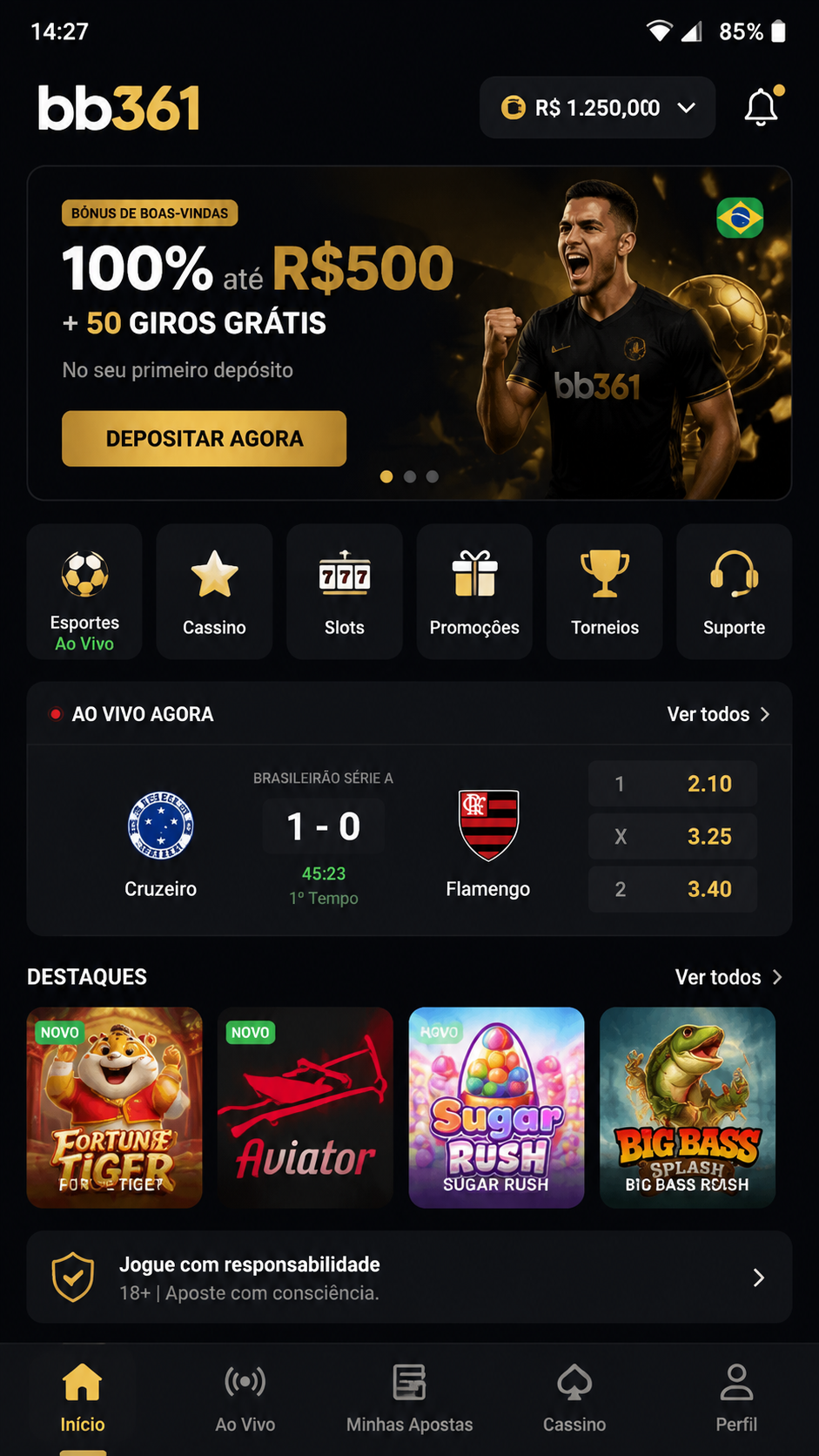
Task: View all live matches in Ao Vivo Agora
Action: [718, 714]
